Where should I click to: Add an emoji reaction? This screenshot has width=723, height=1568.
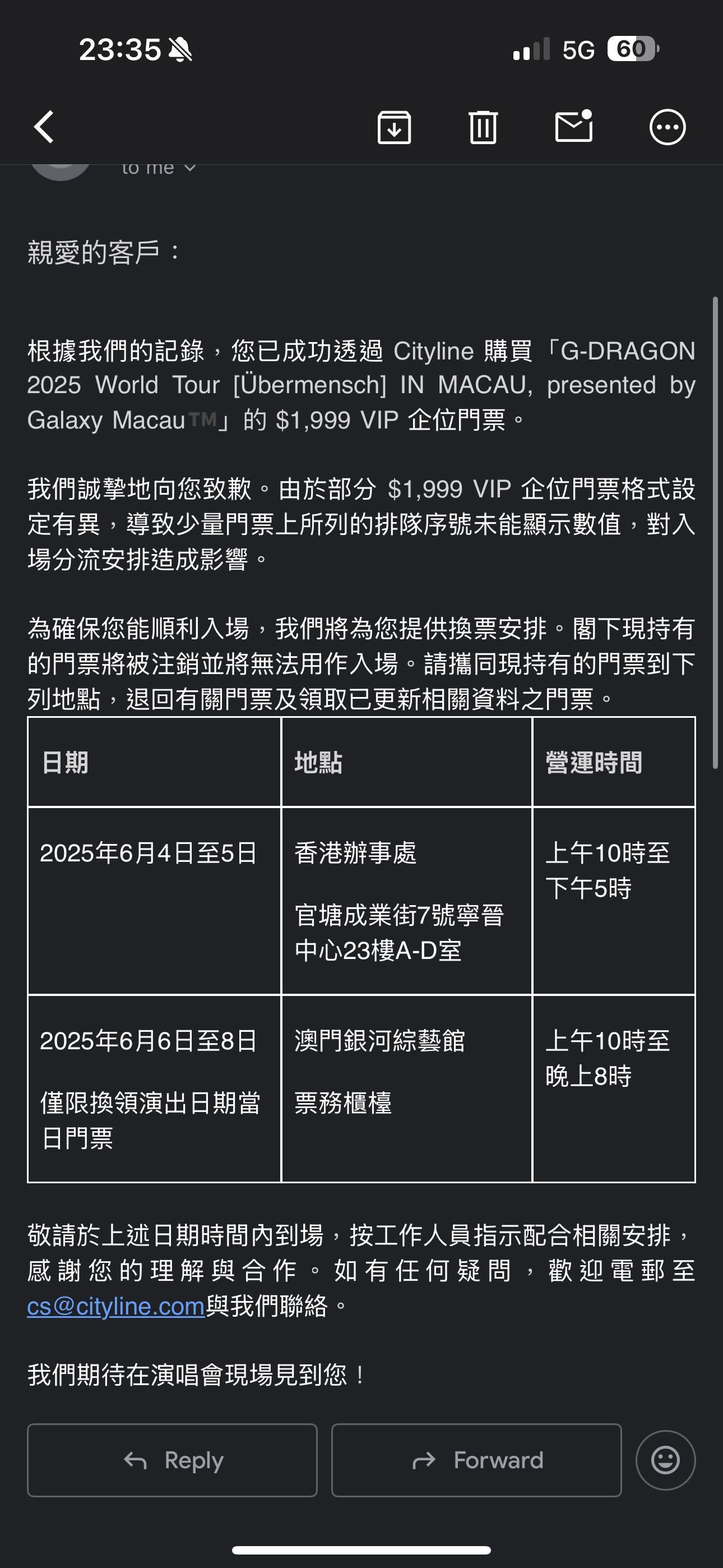click(x=665, y=1460)
